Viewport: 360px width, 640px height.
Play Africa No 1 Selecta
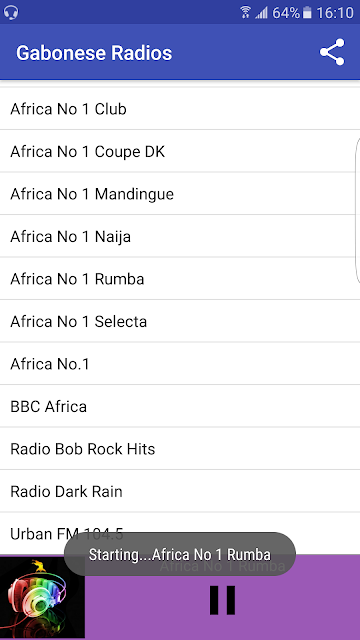click(180, 322)
